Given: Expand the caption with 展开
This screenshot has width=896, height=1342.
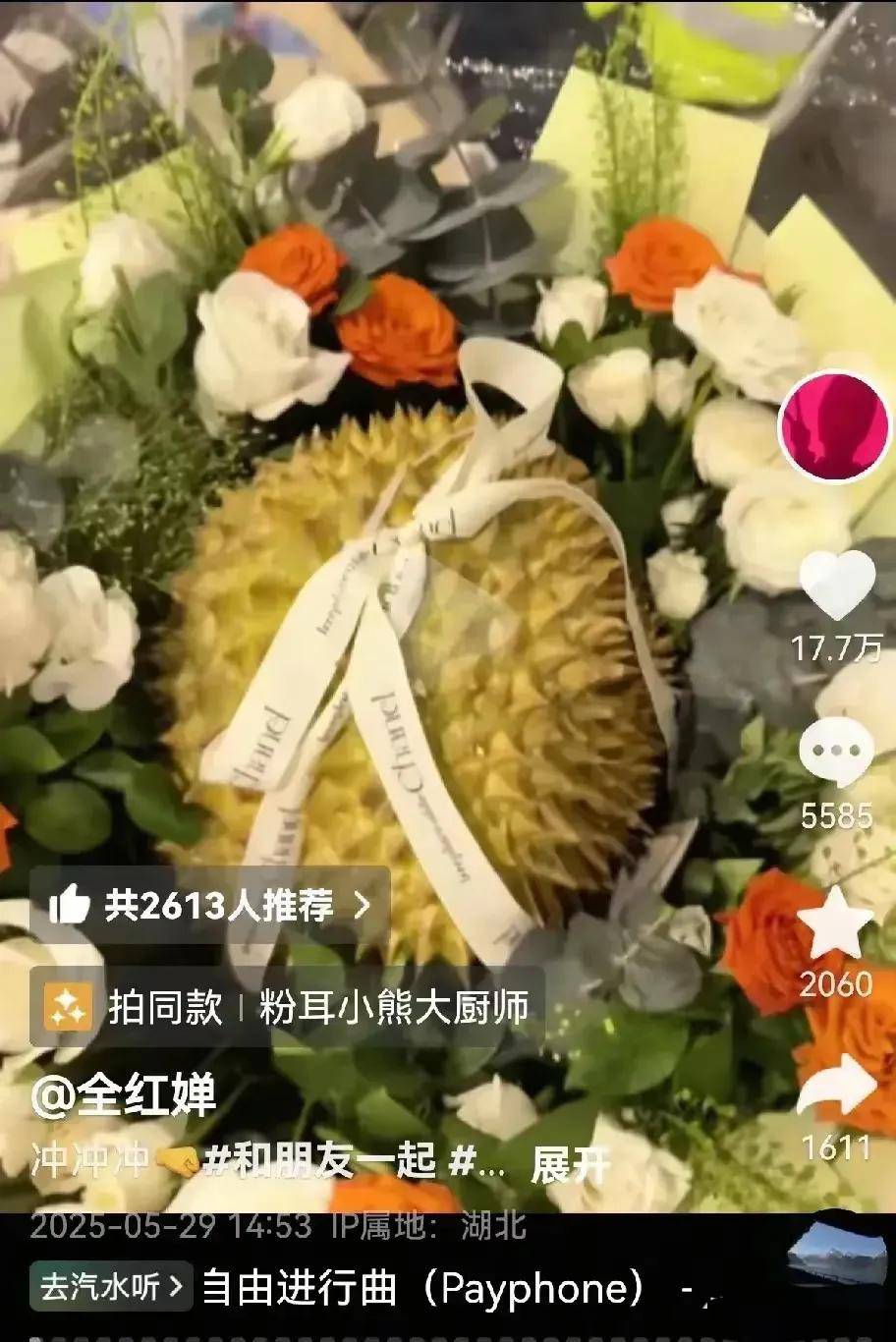Looking at the screenshot, I should click(x=570, y=1164).
